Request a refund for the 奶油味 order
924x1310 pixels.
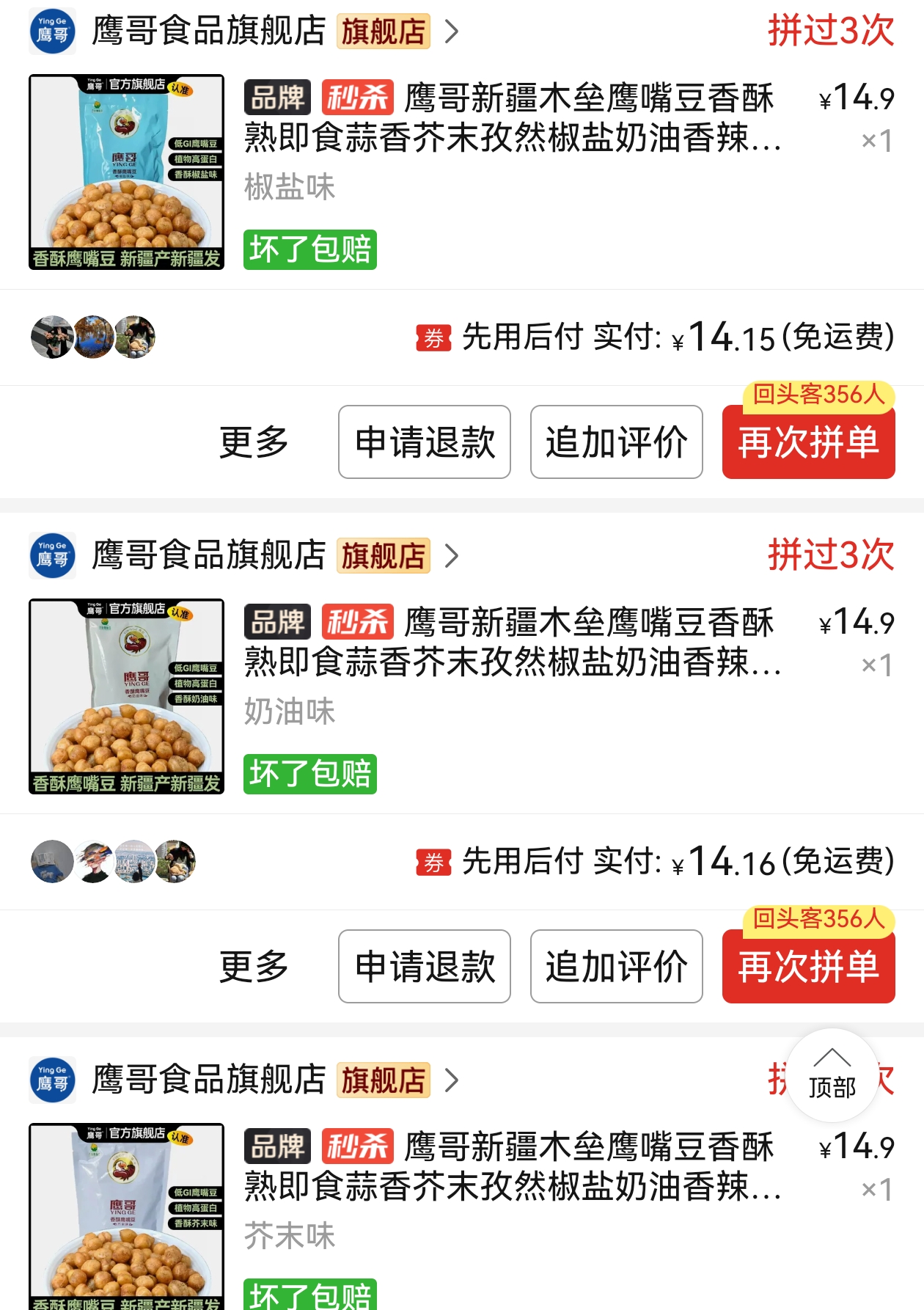(x=425, y=967)
